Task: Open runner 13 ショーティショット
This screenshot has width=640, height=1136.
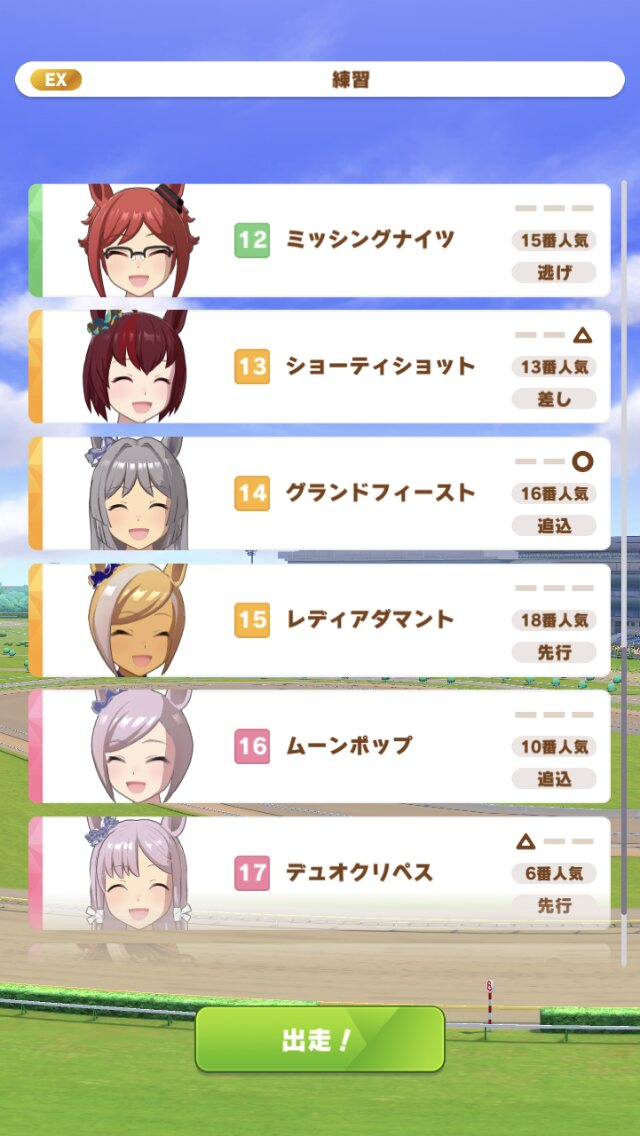Action: (320, 367)
